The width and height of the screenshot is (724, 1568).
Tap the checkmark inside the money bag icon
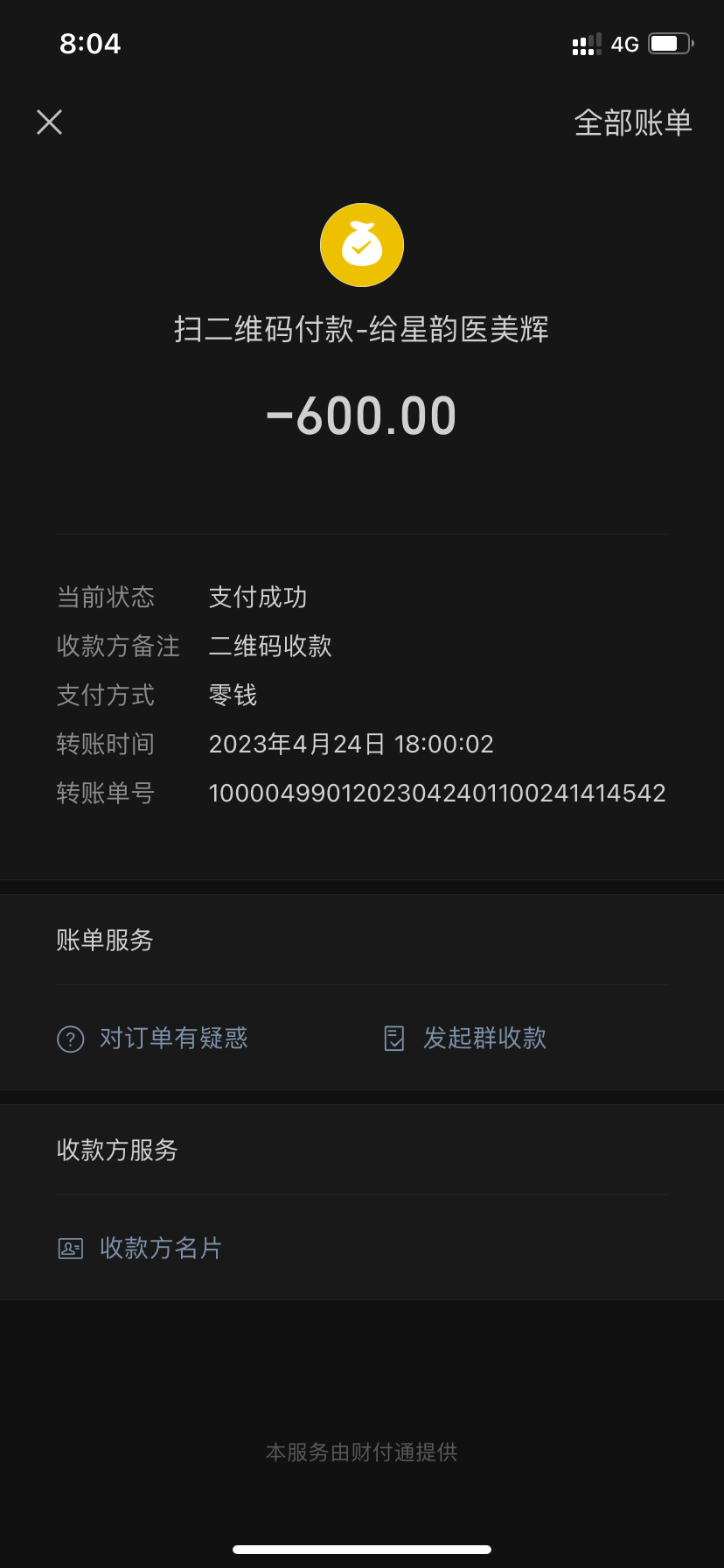[362, 248]
